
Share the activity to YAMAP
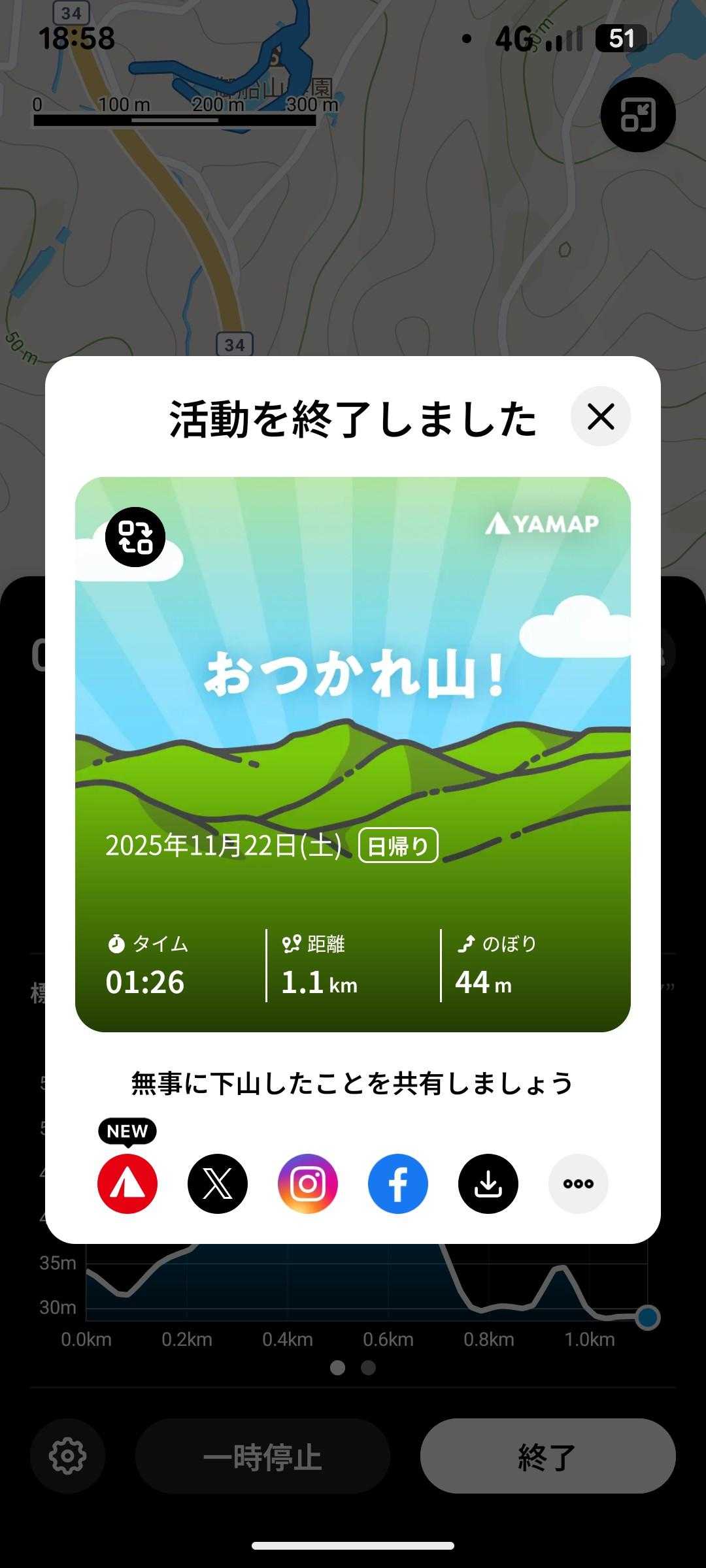127,1183
